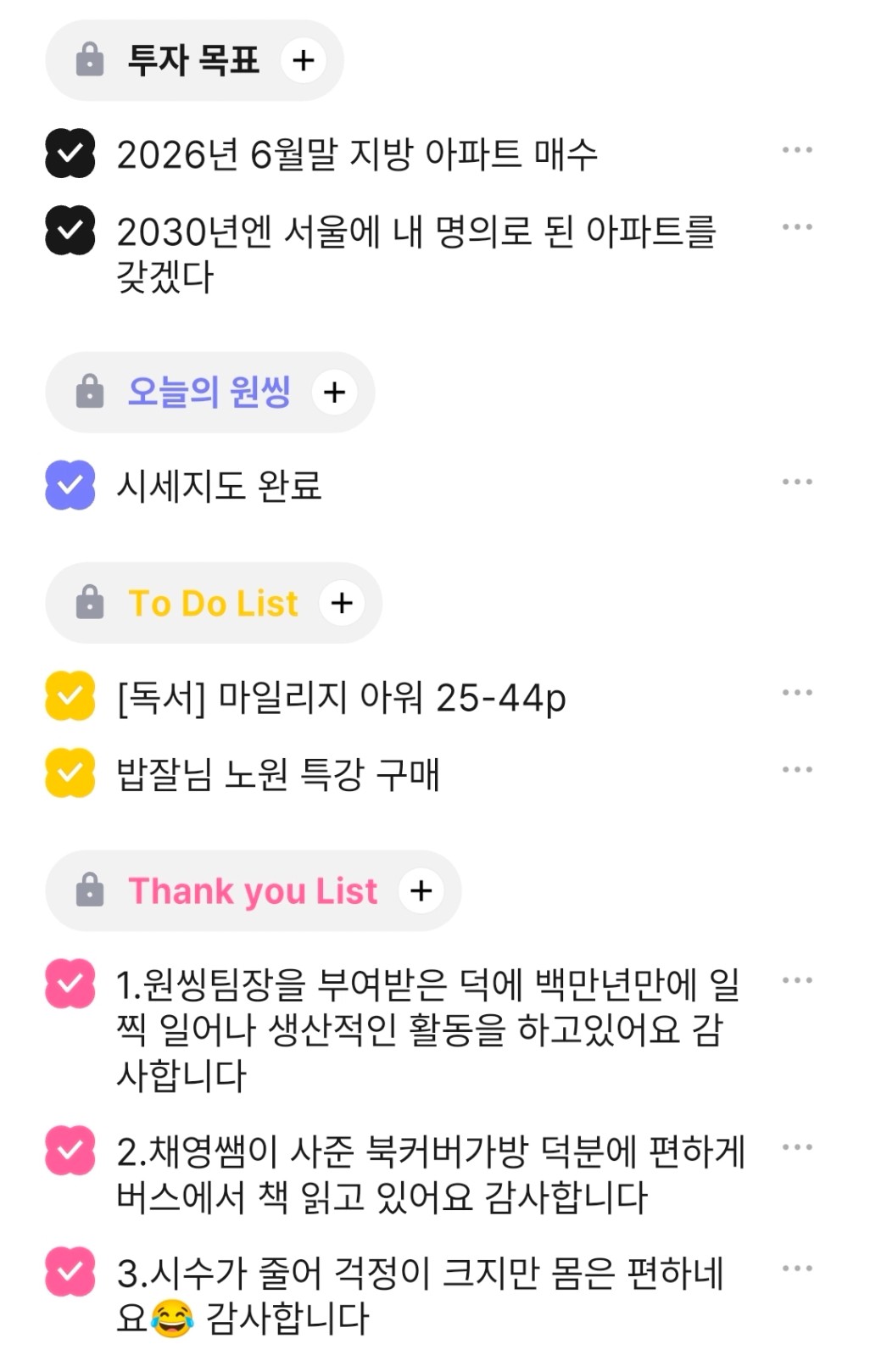The height and width of the screenshot is (1372, 870).
Task: Open more options for 시세지도 완료
Action: pyautogui.click(x=797, y=482)
